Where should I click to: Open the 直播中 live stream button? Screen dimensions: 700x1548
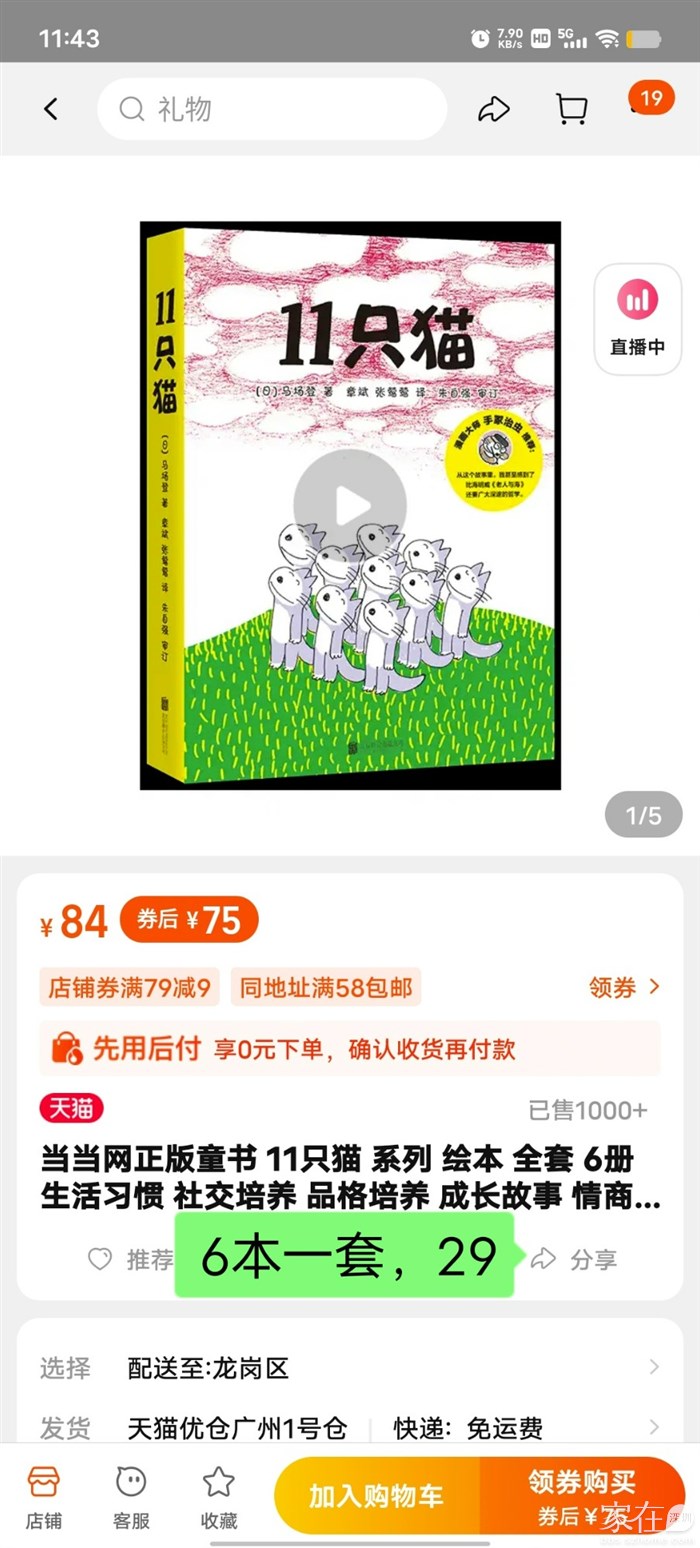tap(637, 319)
